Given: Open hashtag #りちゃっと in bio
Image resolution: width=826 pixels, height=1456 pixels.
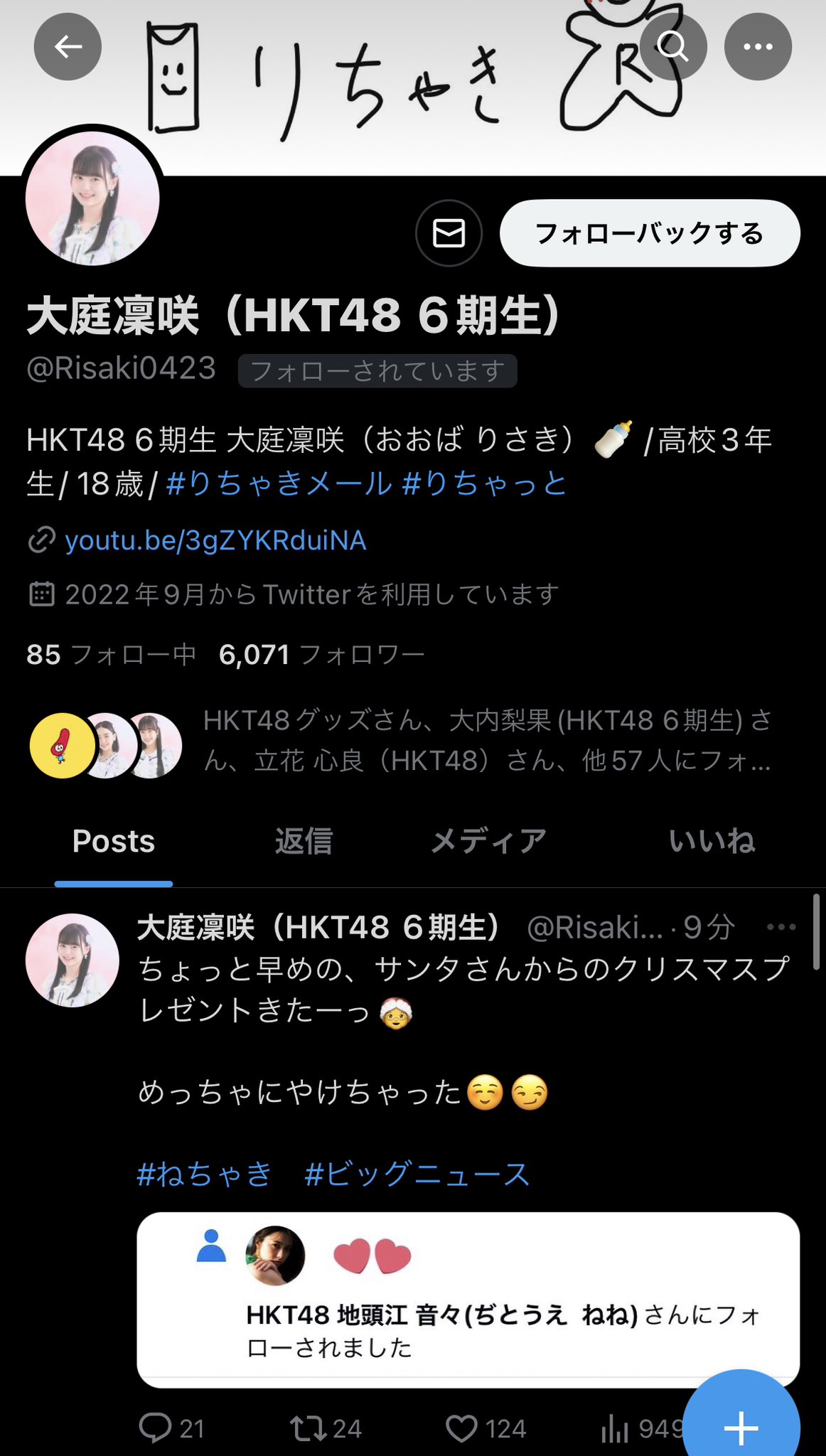Looking at the screenshot, I should [x=485, y=484].
